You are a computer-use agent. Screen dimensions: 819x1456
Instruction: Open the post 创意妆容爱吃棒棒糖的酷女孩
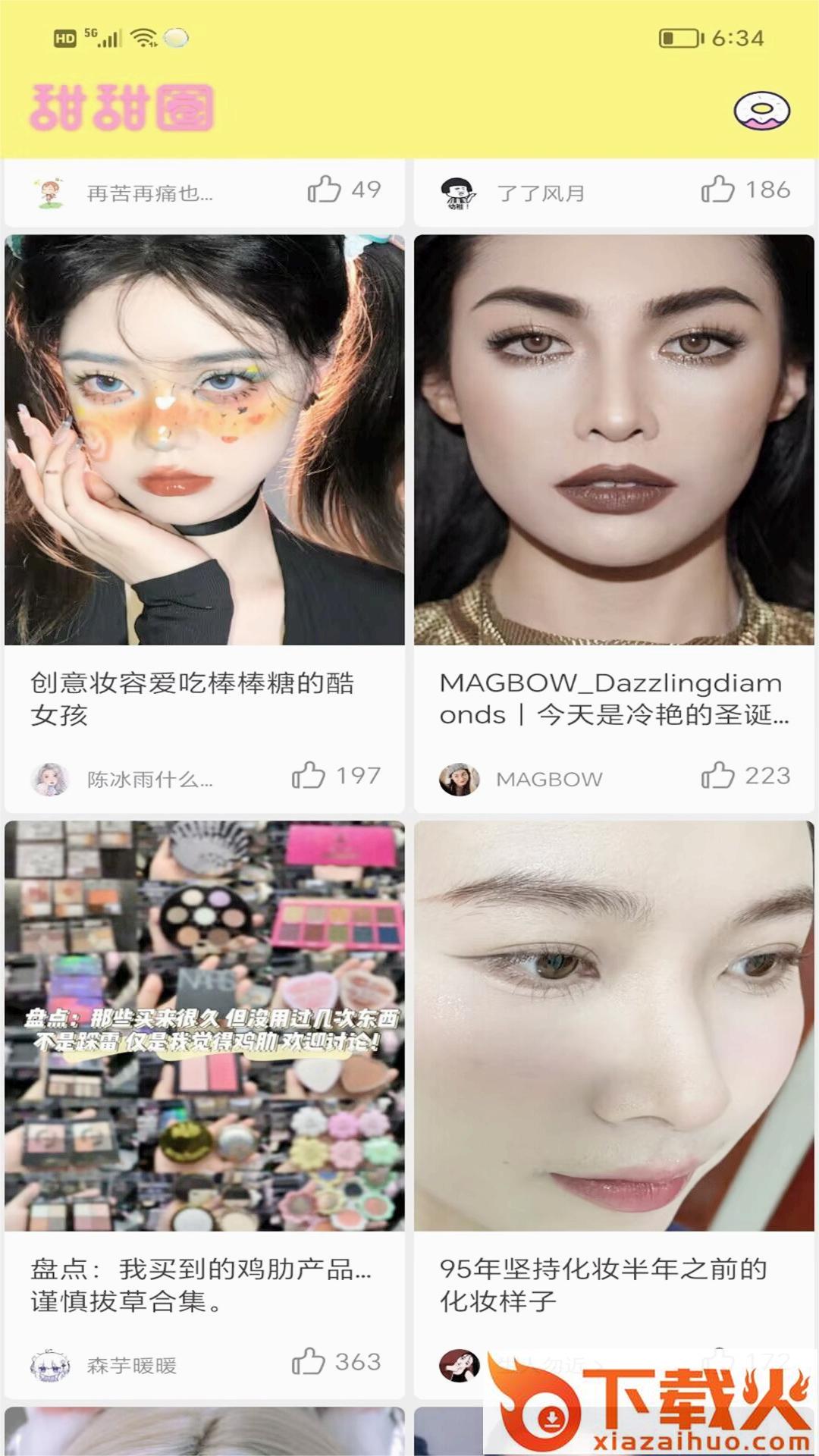(x=205, y=440)
